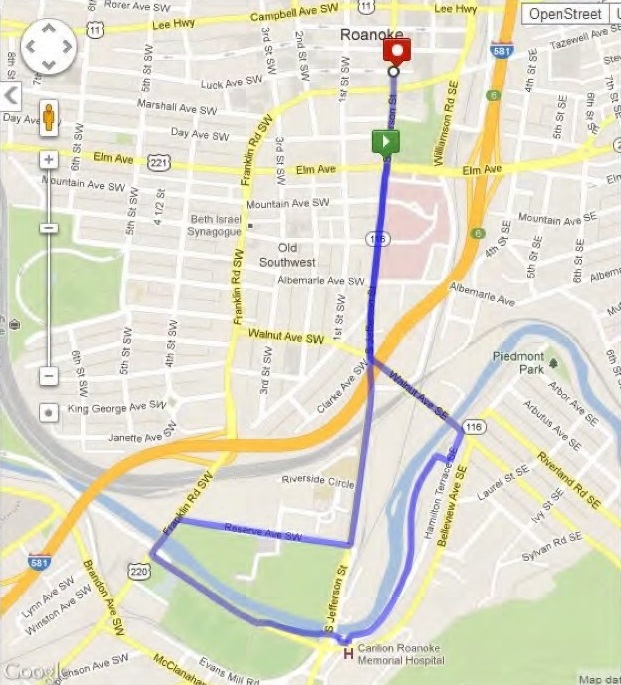Tap the zoom slider handle

click(x=49, y=228)
